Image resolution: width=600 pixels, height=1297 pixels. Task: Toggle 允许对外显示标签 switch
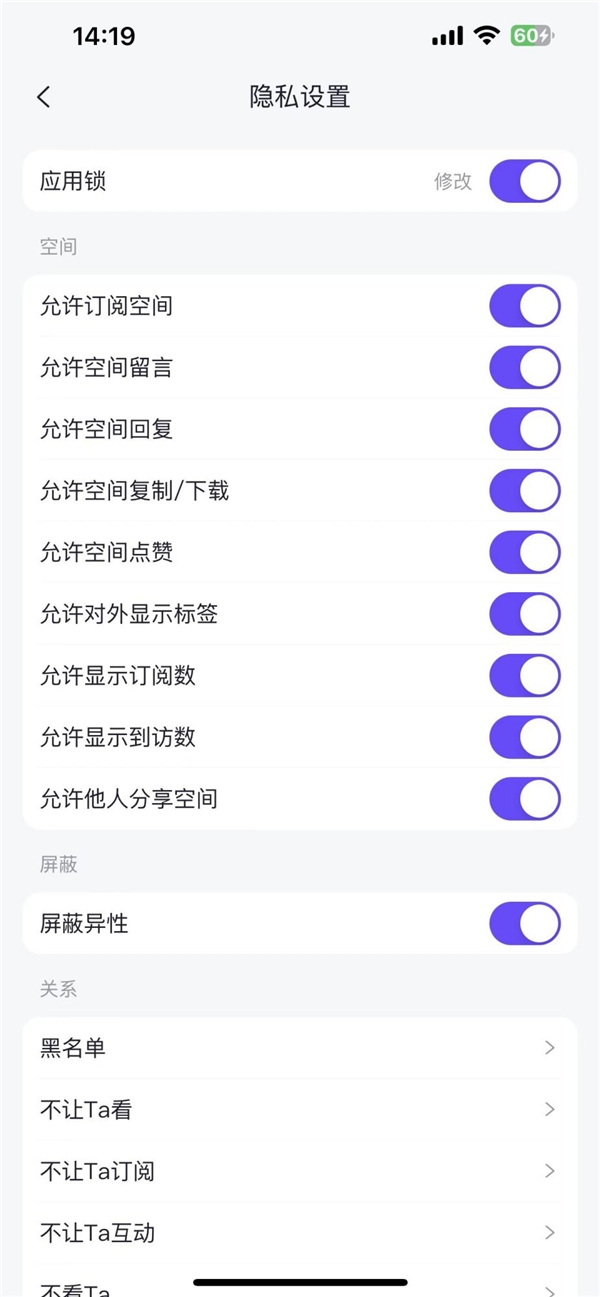point(524,614)
